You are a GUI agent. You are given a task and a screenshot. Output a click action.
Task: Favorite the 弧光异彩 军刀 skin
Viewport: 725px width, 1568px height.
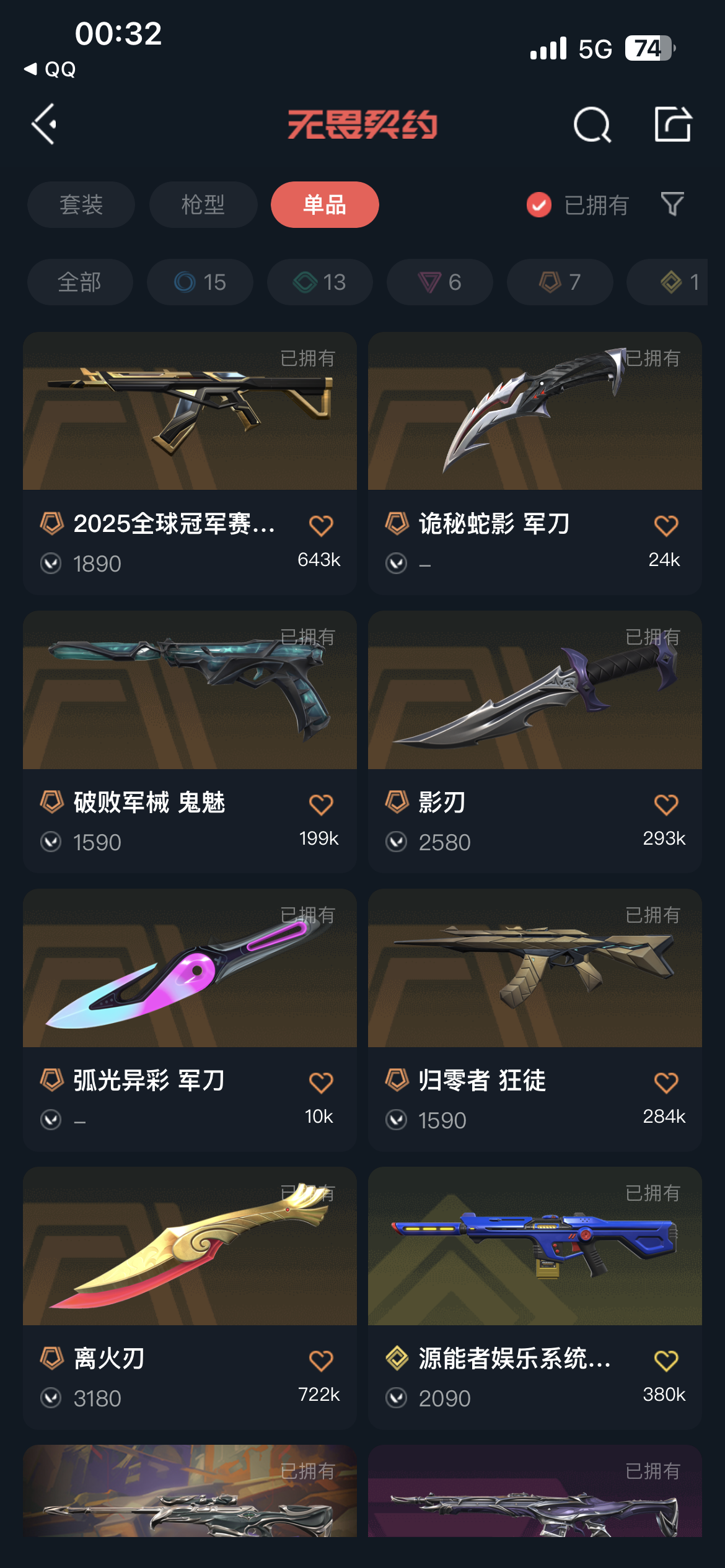click(x=321, y=1082)
